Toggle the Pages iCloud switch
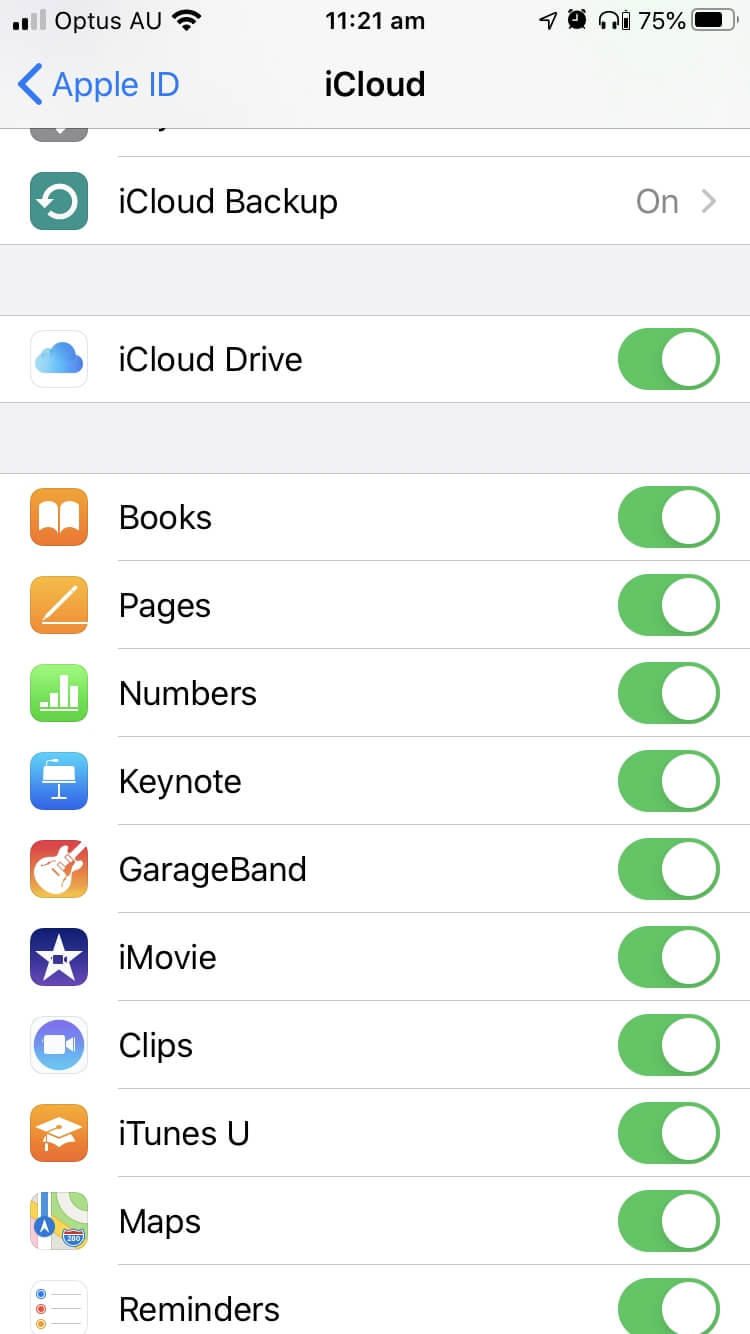Viewport: 750px width, 1334px height. (668, 606)
